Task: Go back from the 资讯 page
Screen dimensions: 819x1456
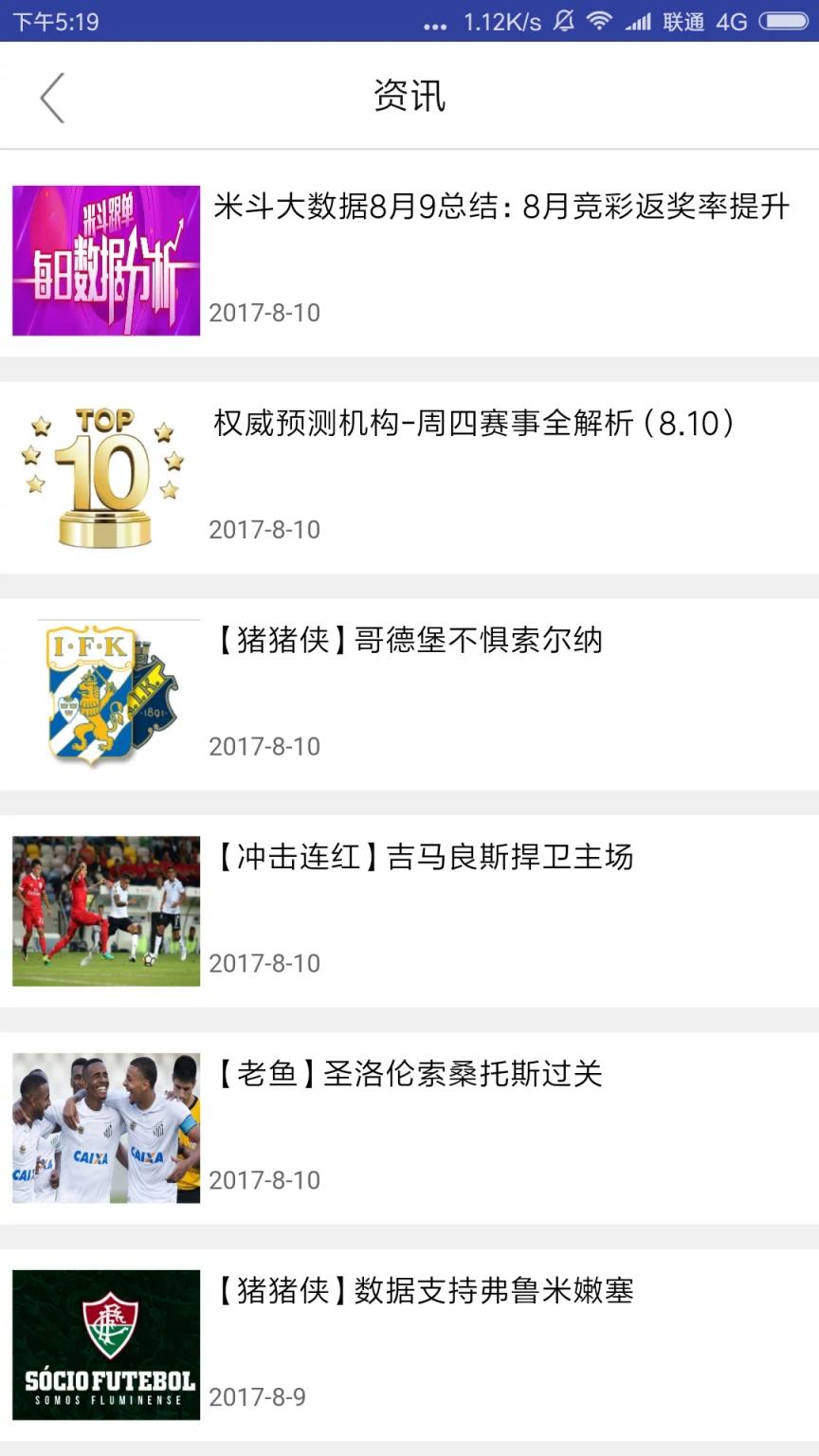Action: 52,98
